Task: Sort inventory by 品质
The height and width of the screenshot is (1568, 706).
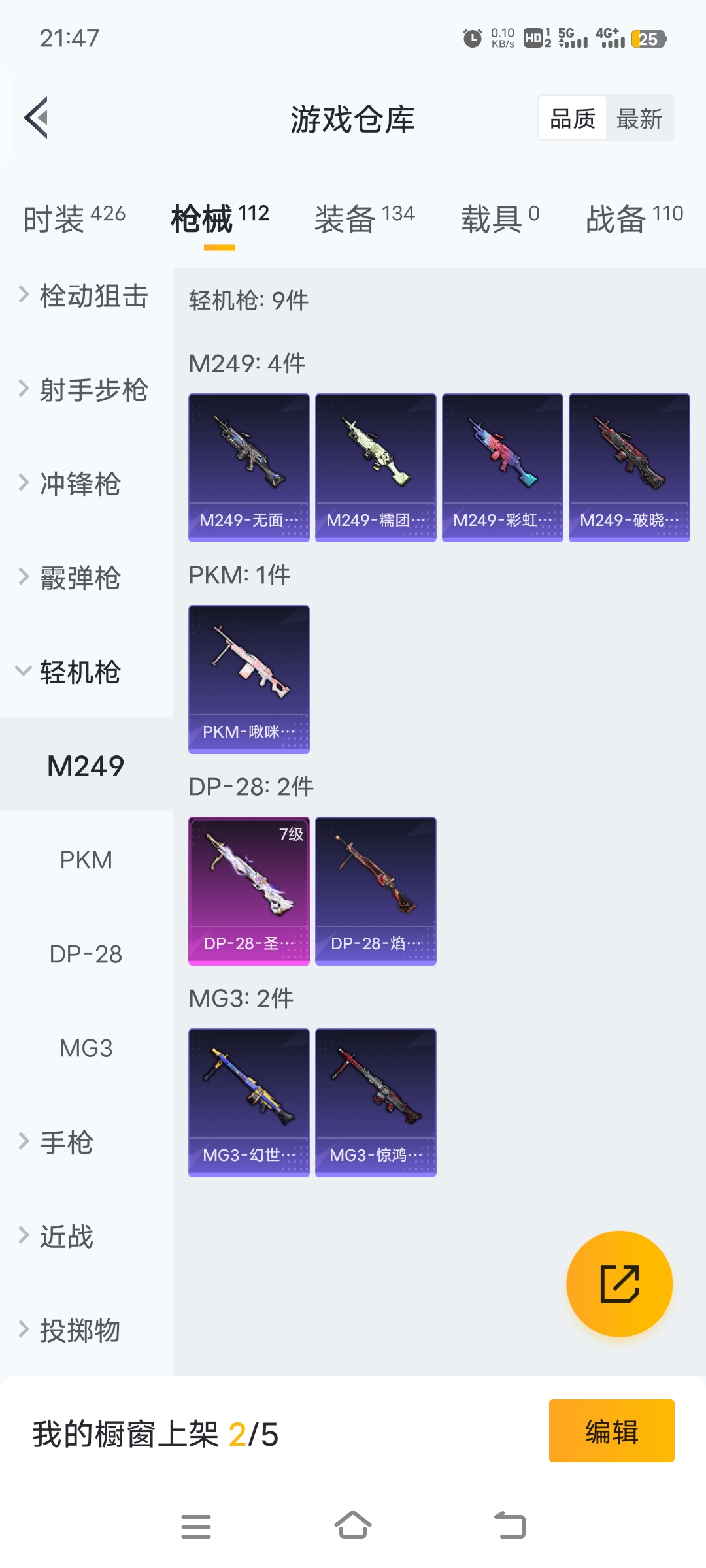Action: [573, 119]
